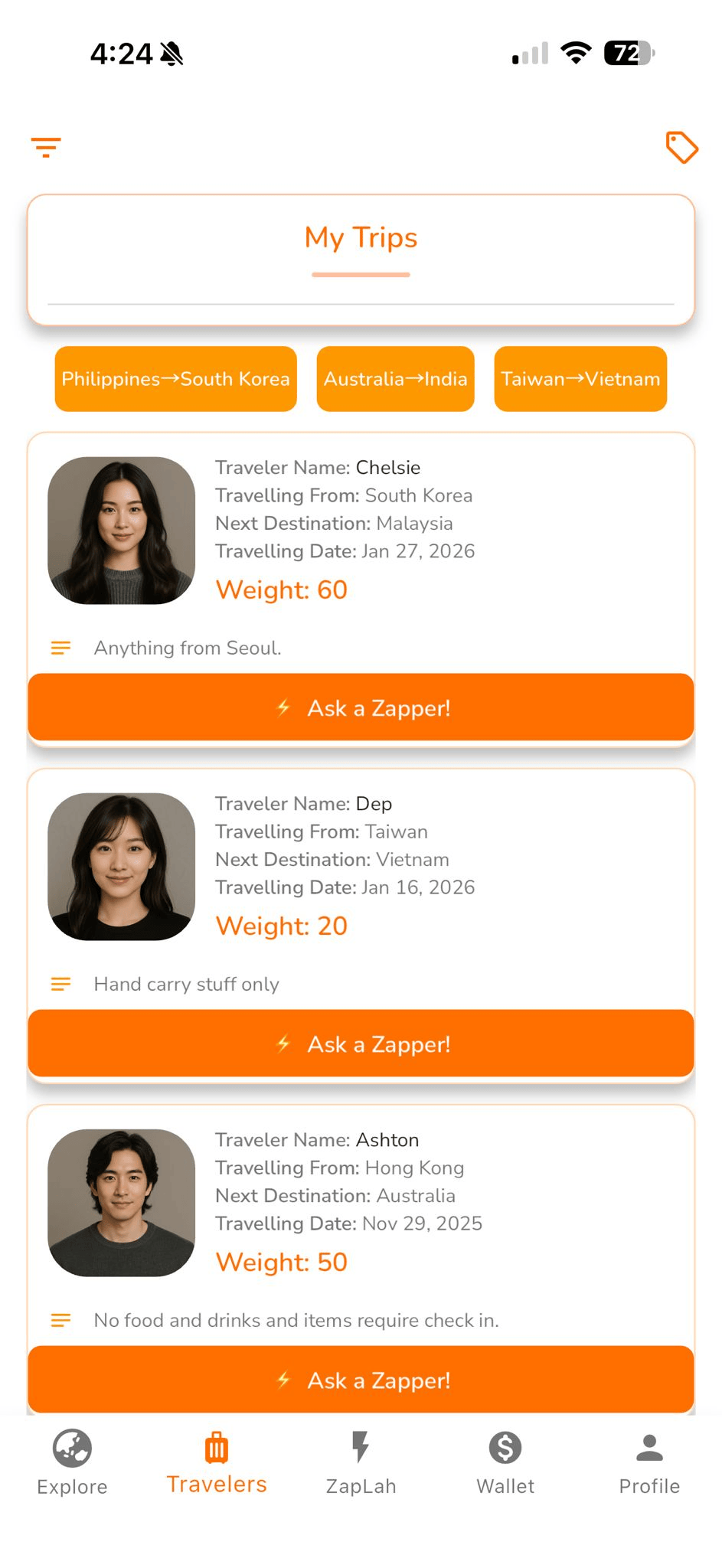Image resolution: width=722 pixels, height=1568 pixels.
Task: Open Profile via the person icon
Action: pyautogui.click(x=649, y=1446)
